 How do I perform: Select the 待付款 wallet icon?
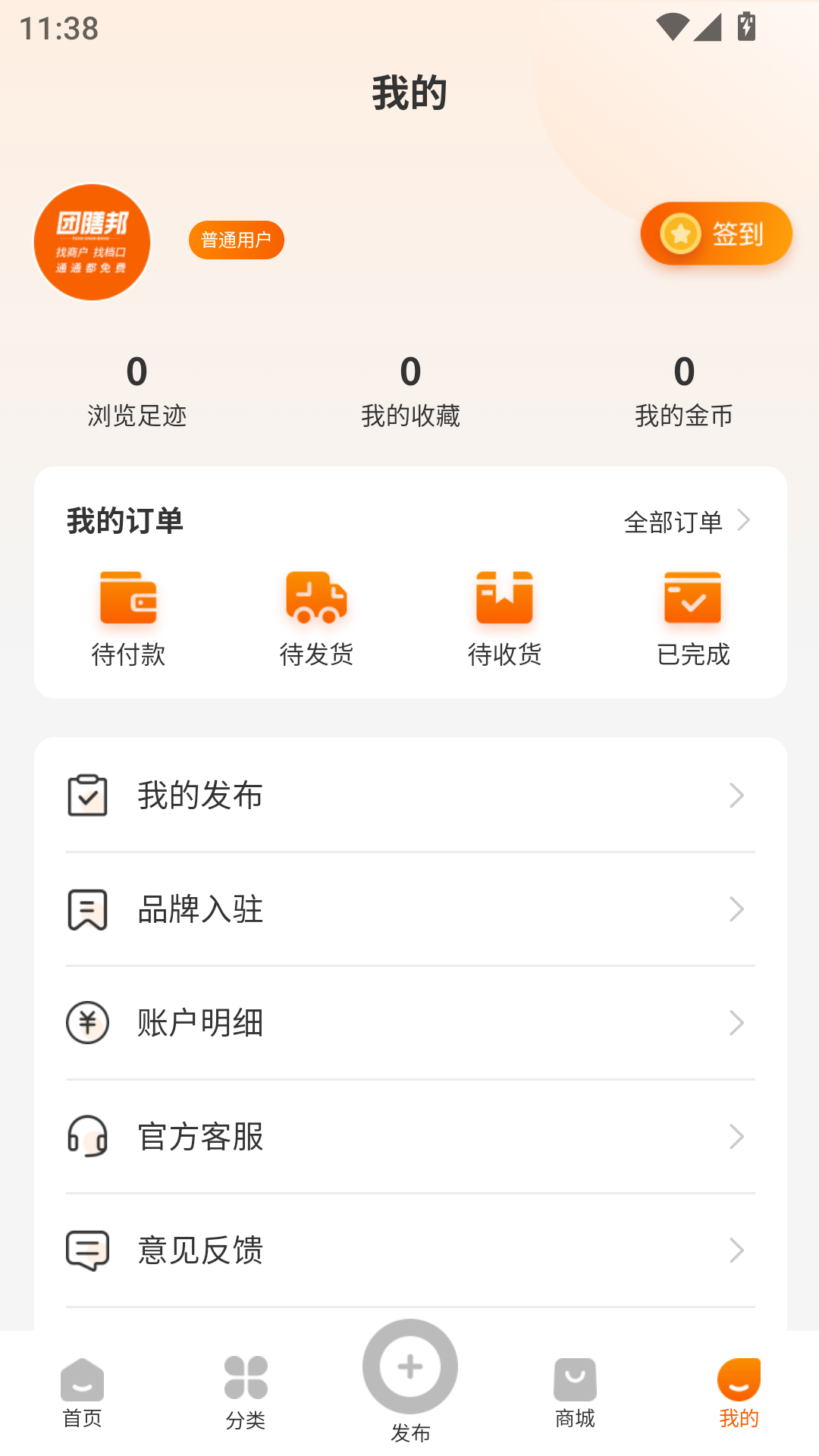tap(127, 598)
